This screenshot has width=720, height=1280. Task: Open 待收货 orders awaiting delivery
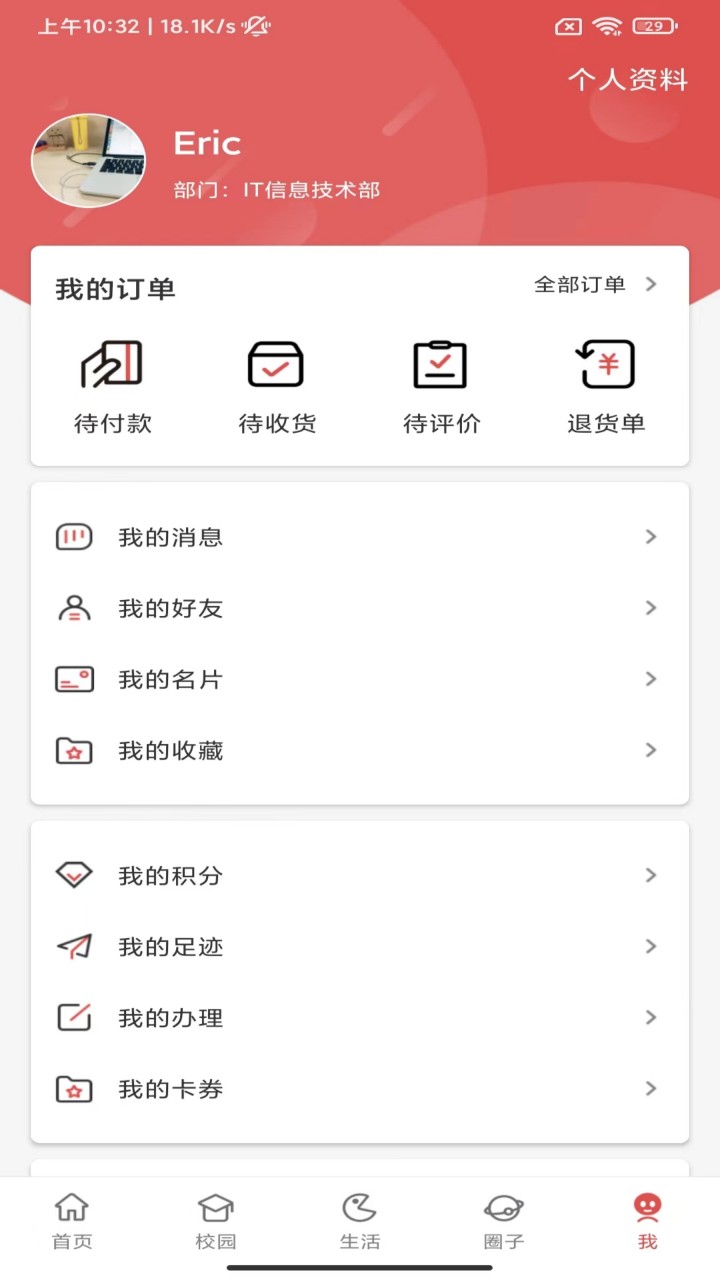[x=277, y=387]
